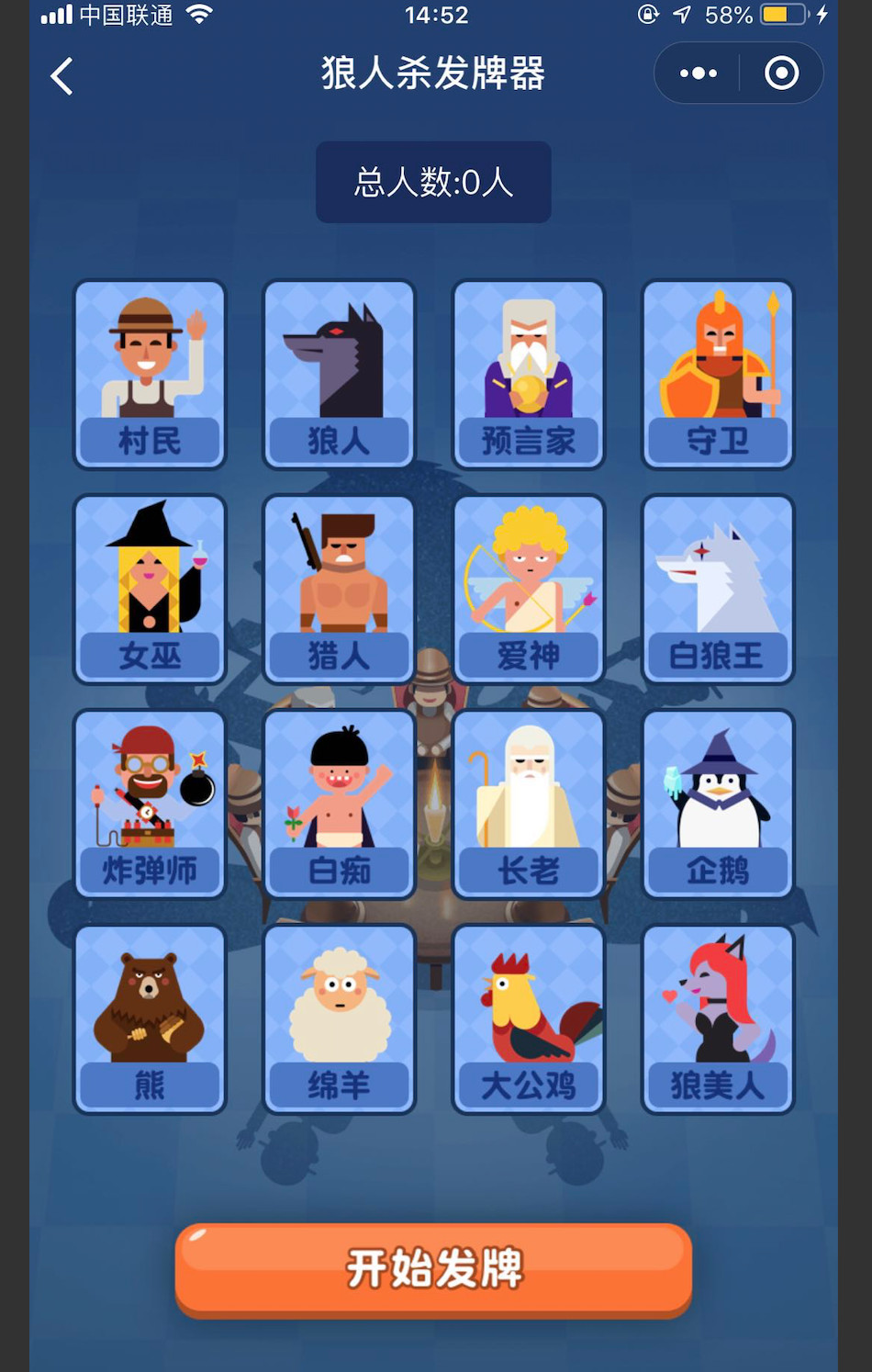Add the 大公鸡 rooster card

(529, 1019)
